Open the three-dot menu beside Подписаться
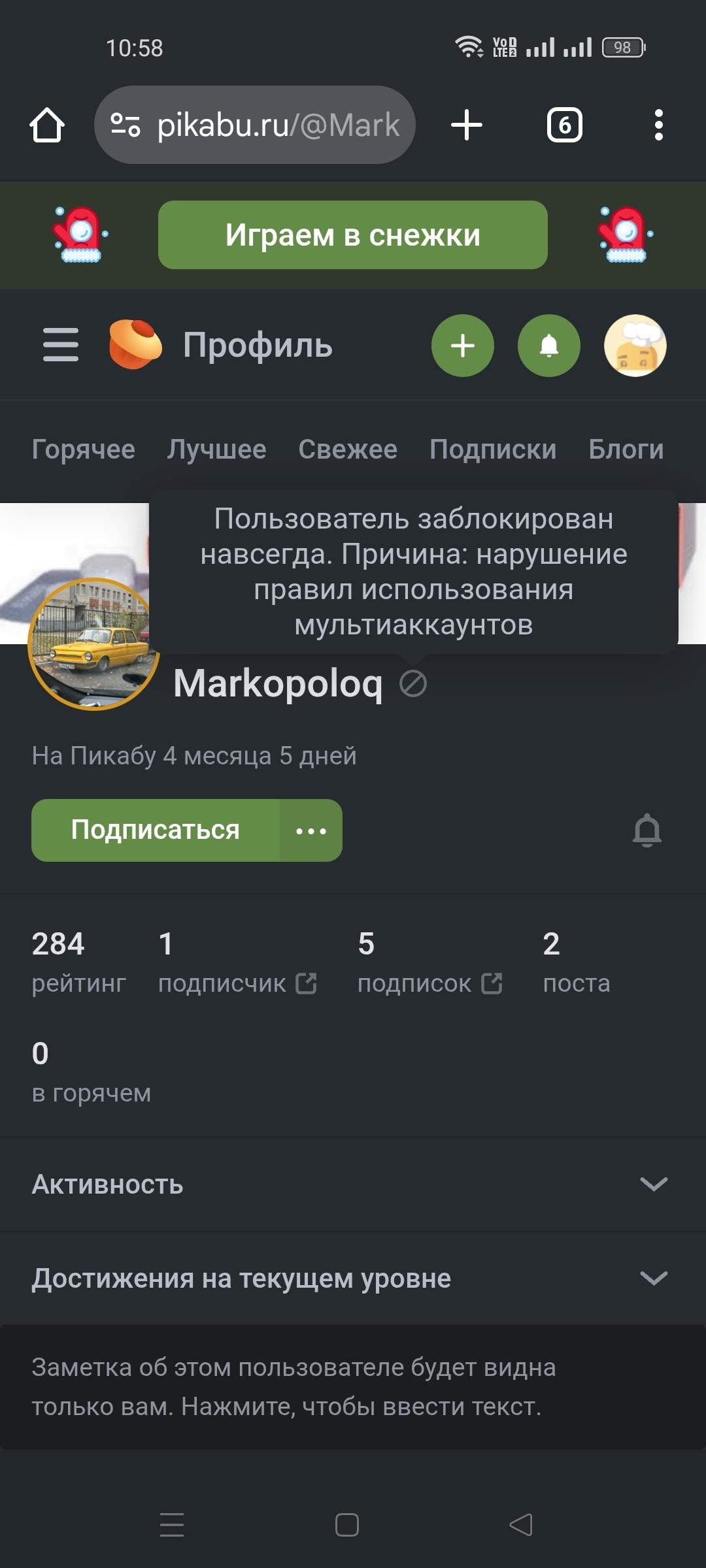Image resolution: width=706 pixels, height=1568 pixels. pos(311,830)
